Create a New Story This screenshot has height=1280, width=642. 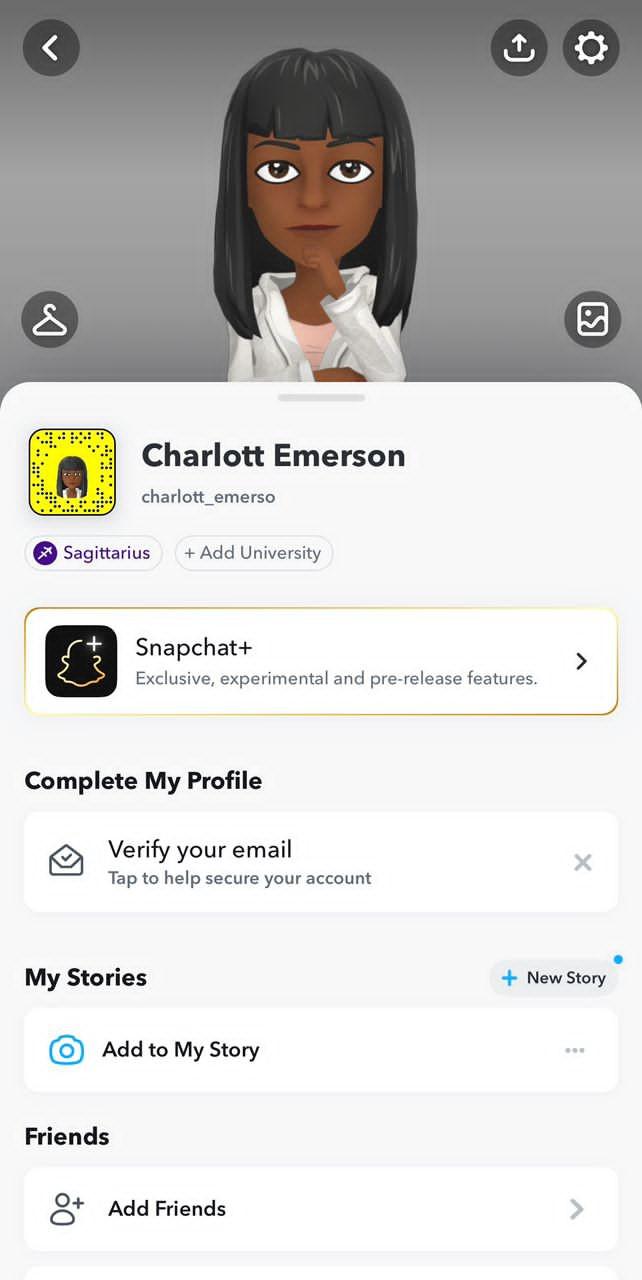[555, 978]
